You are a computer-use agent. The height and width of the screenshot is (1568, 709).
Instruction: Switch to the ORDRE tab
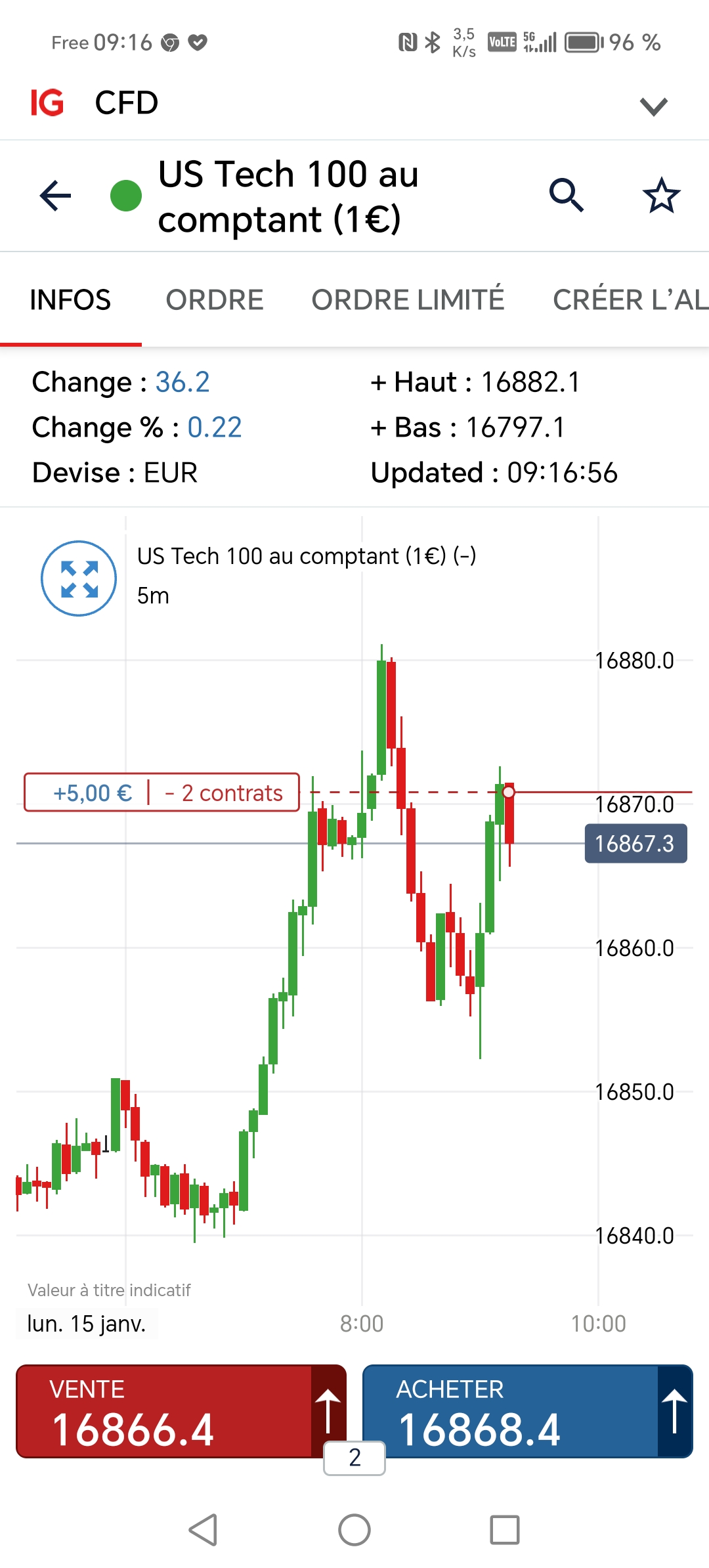pos(215,300)
